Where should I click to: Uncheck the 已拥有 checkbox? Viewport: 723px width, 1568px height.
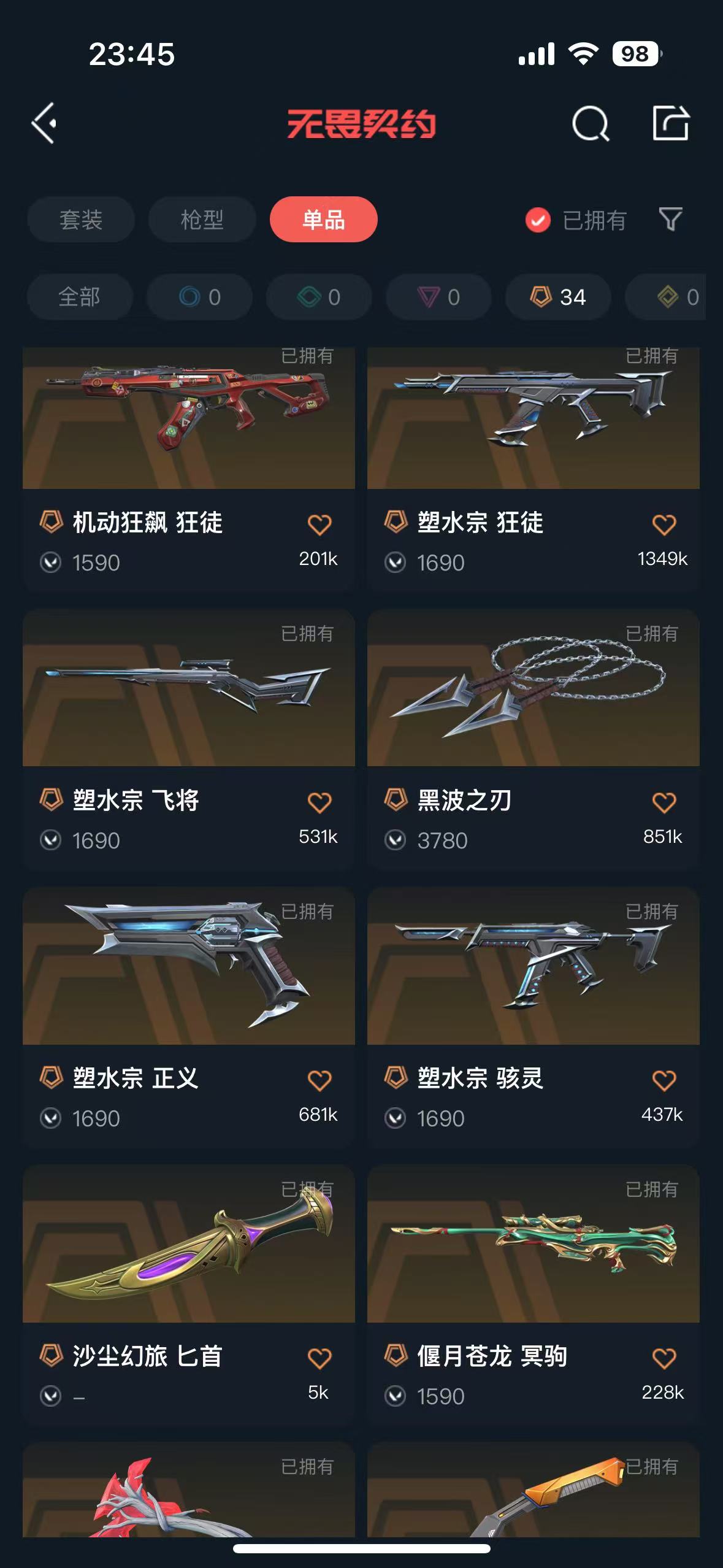pyautogui.click(x=538, y=220)
